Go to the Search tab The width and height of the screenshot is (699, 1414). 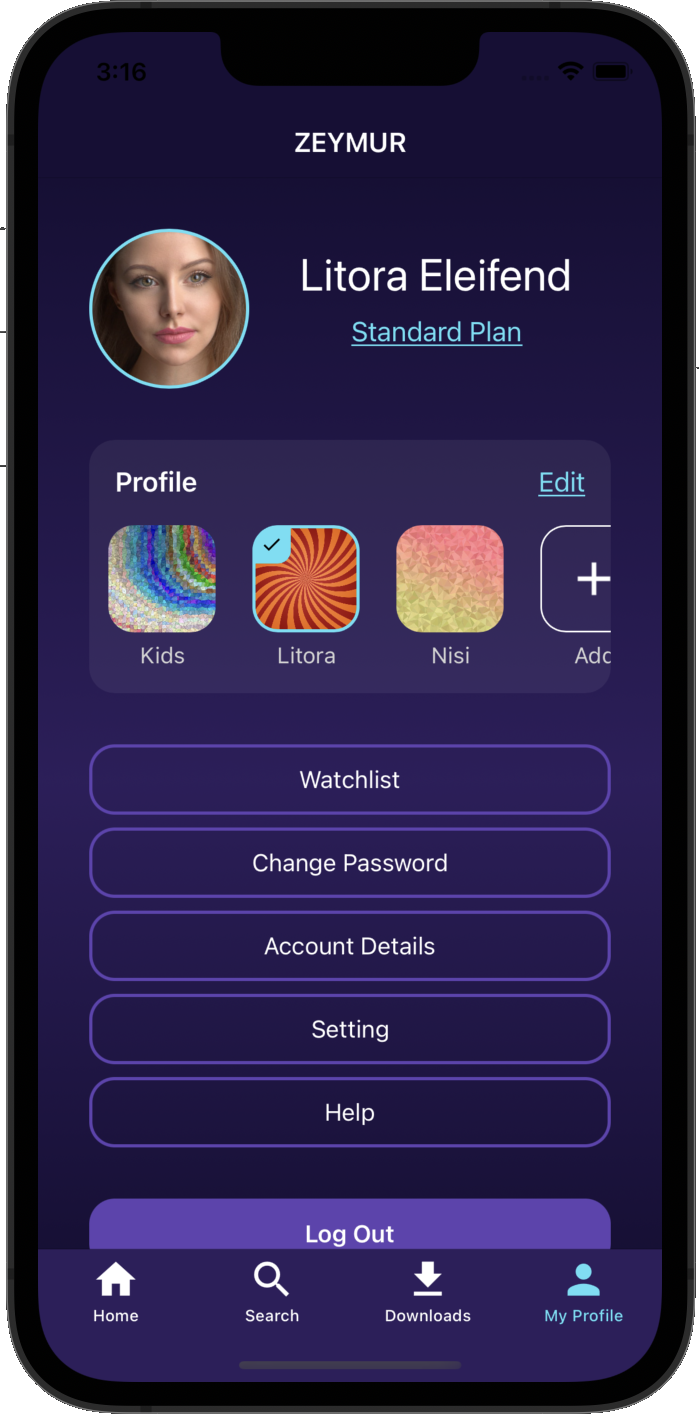point(272,1292)
